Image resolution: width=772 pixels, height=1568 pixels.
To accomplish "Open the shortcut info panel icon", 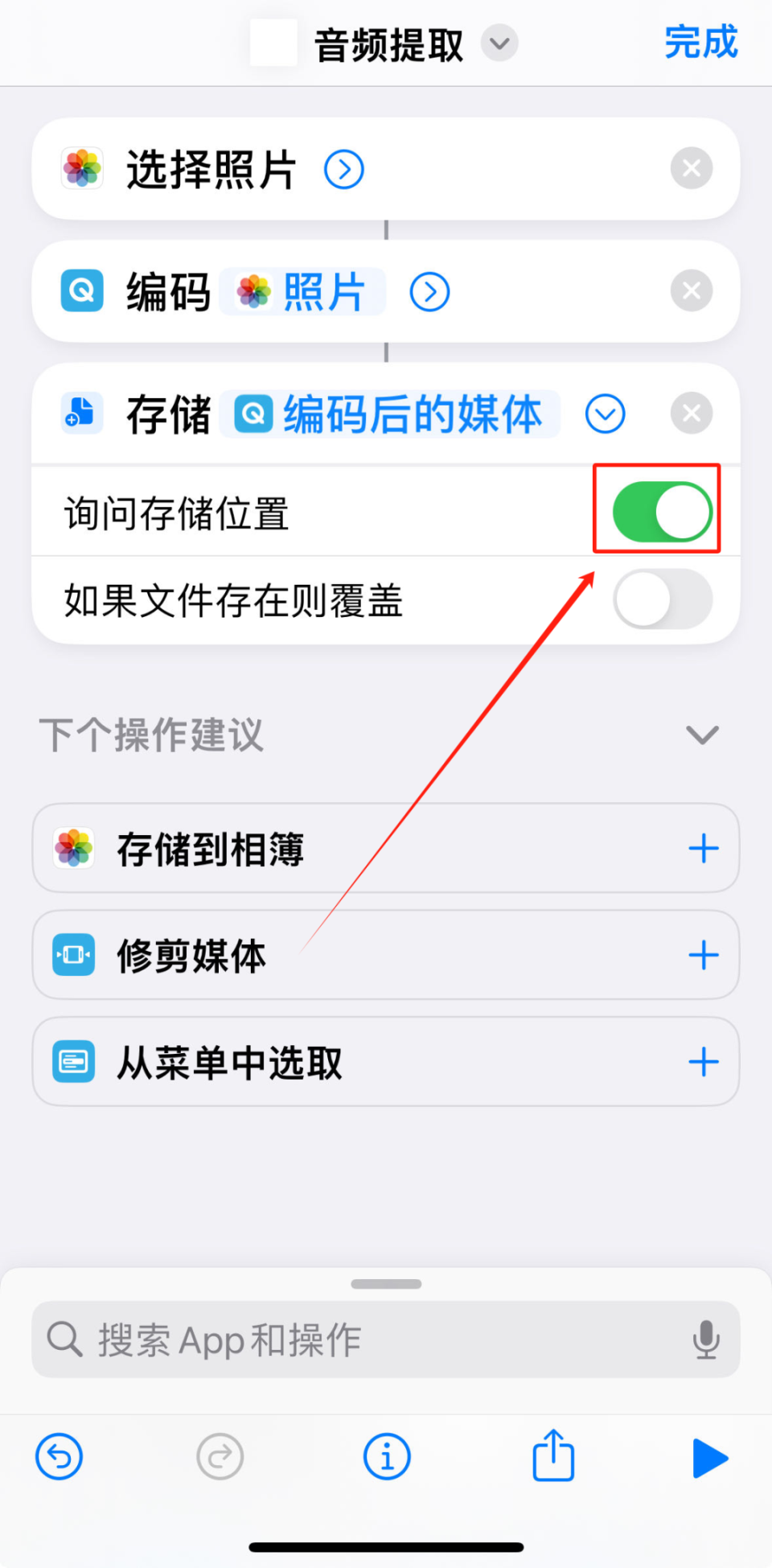I will pos(386,1456).
